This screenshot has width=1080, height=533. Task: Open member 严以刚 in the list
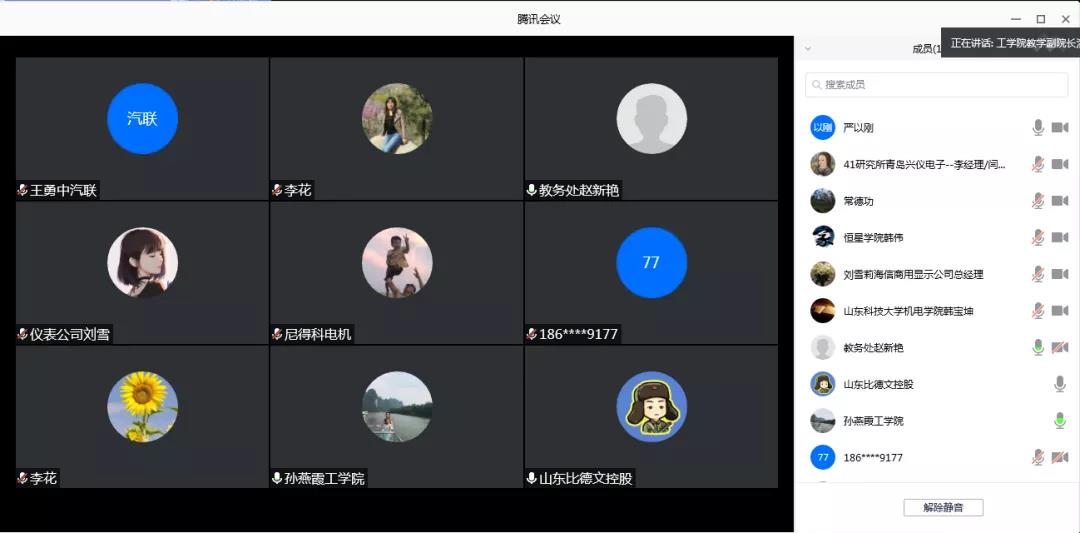(x=859, y=128)
